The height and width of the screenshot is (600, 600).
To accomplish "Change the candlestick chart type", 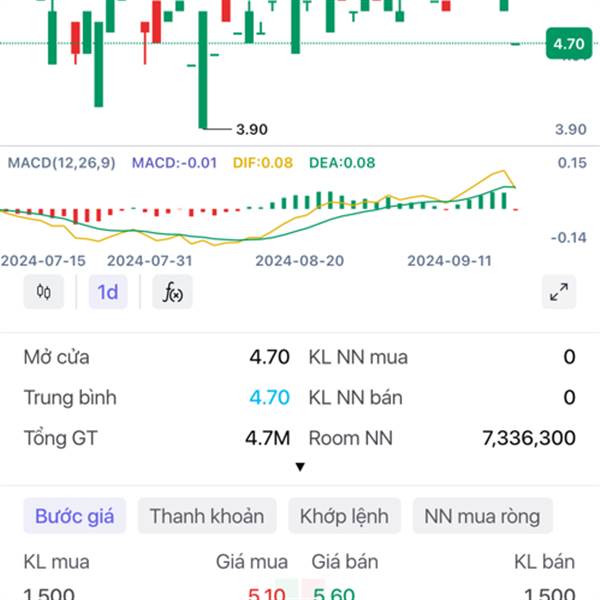I will 43,292.
